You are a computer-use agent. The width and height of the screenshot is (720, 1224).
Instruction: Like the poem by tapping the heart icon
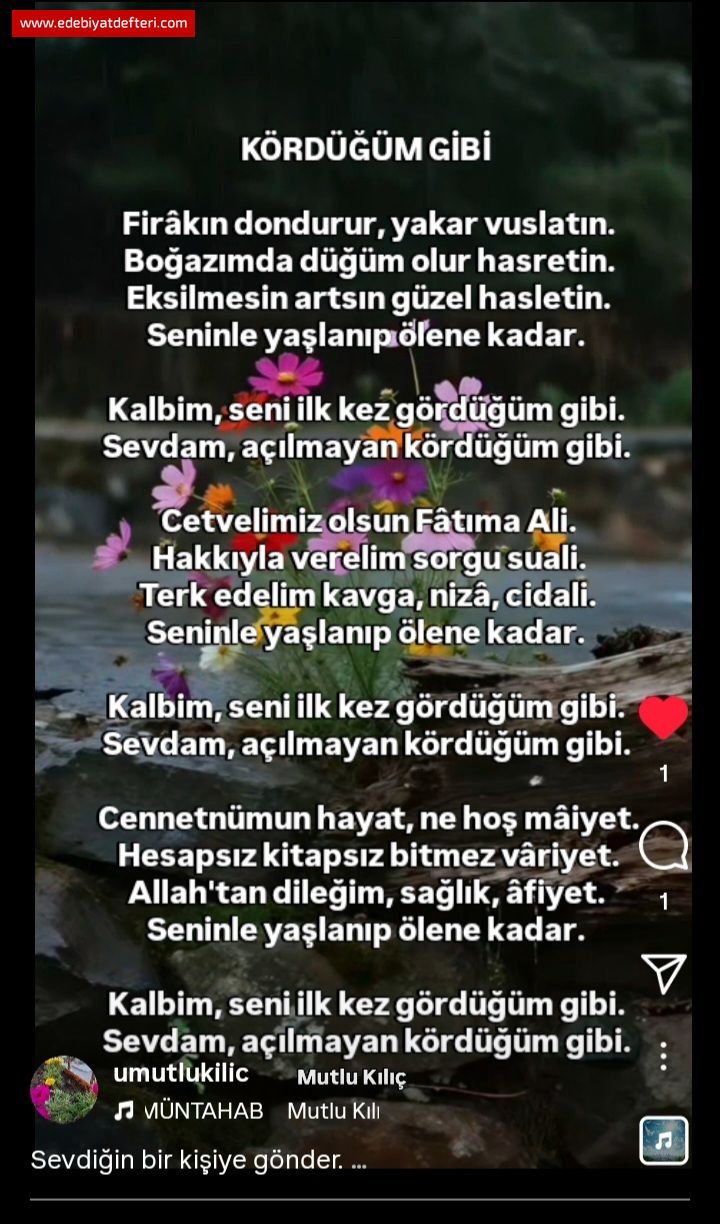pyautogui.click(x=663, y=715)
